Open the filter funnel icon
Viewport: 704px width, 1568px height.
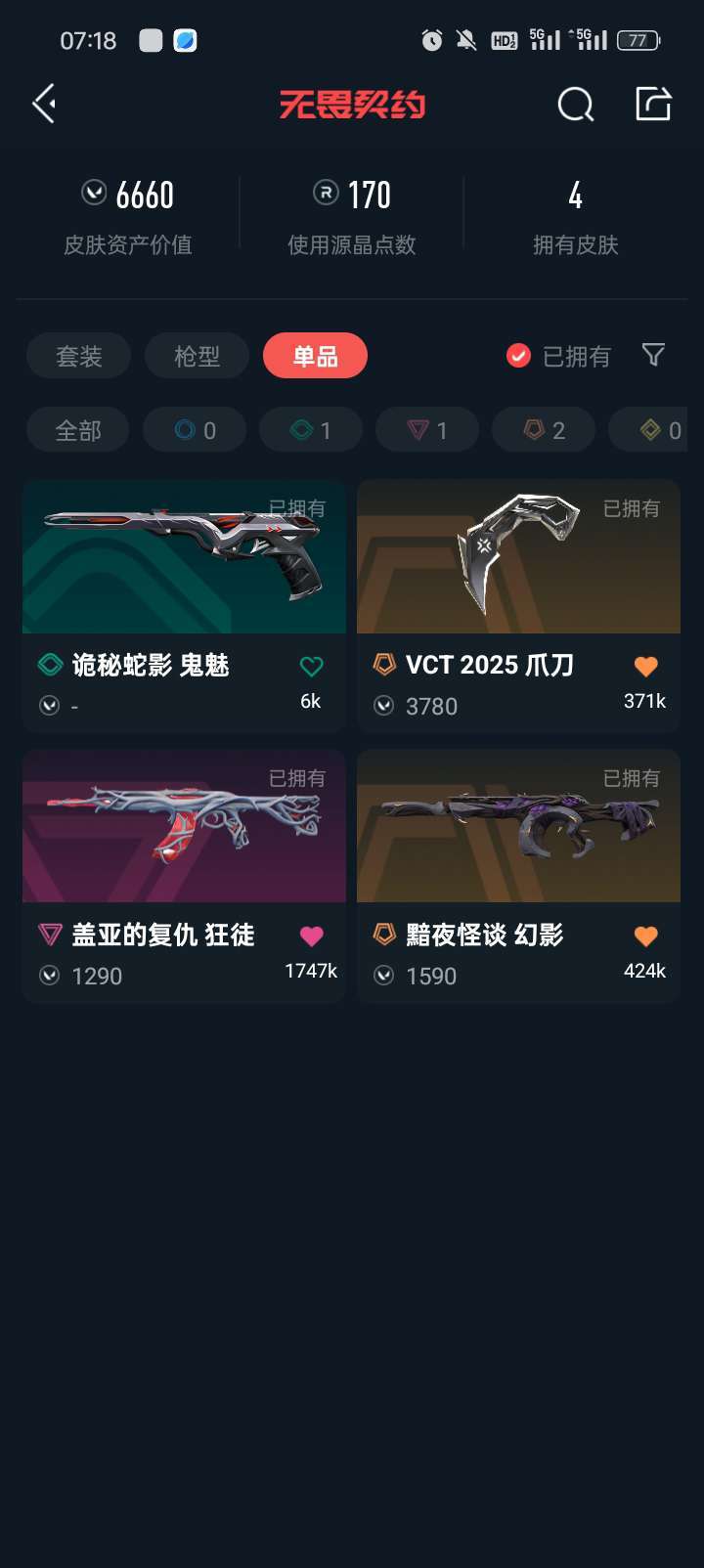tap(653, 355)
